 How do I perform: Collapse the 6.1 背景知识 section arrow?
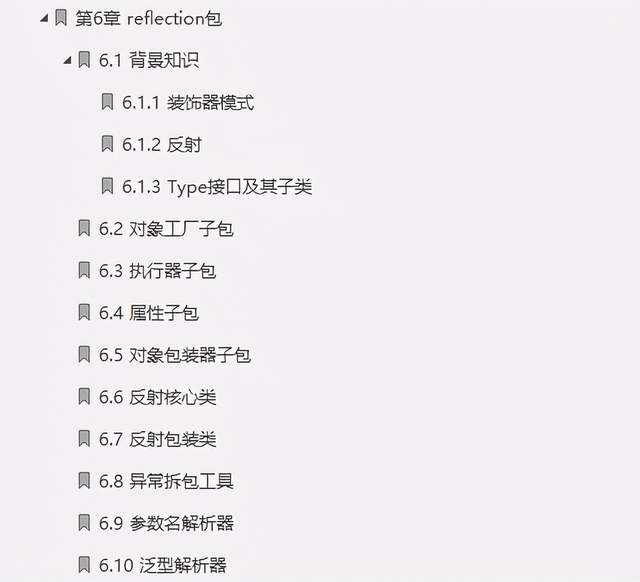tap(67, 60)
